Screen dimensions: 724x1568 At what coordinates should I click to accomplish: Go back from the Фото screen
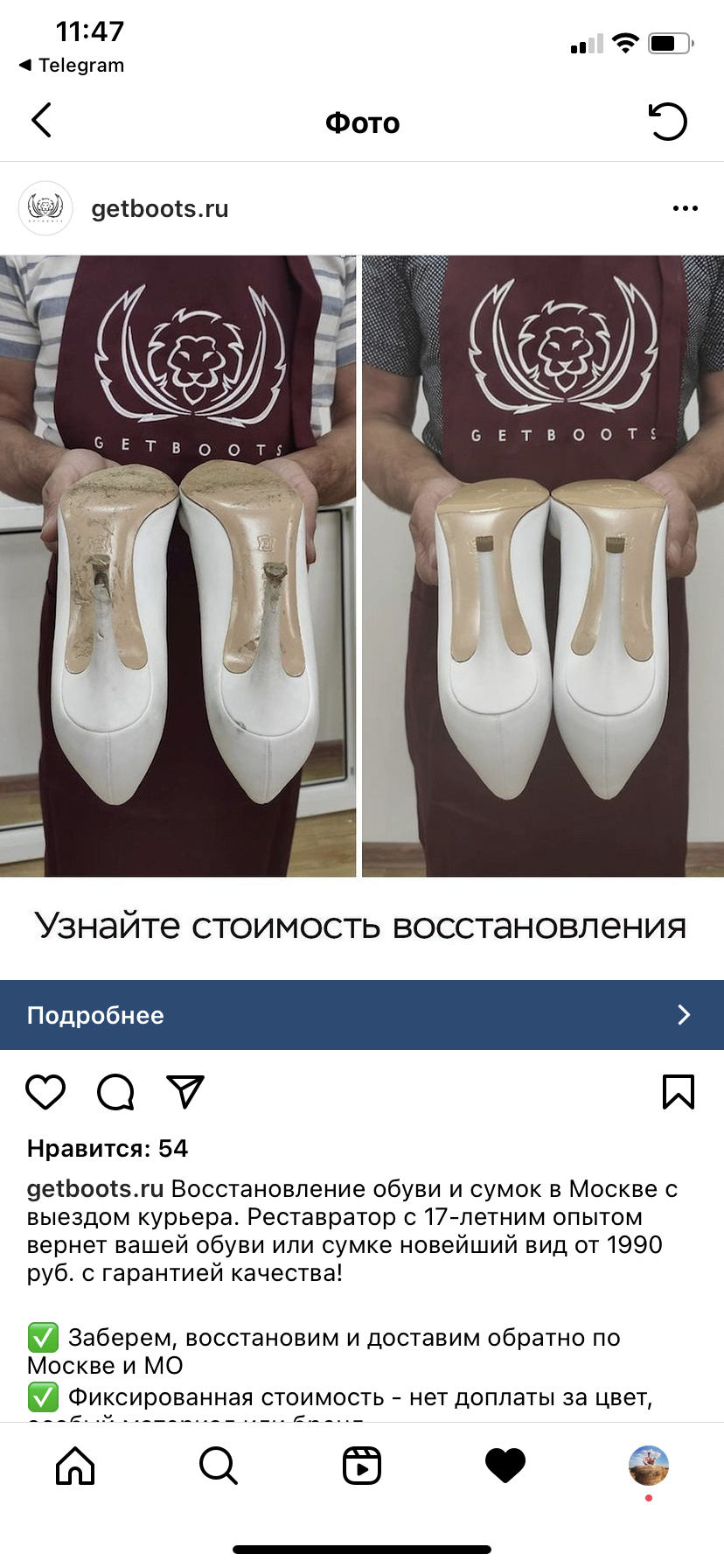pos(42,121)
